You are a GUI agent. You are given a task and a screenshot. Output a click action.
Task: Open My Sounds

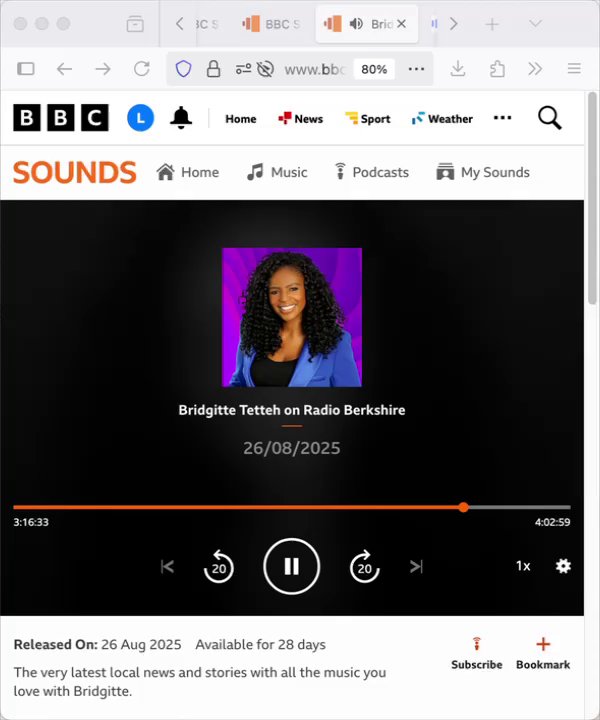pos(483,172)
